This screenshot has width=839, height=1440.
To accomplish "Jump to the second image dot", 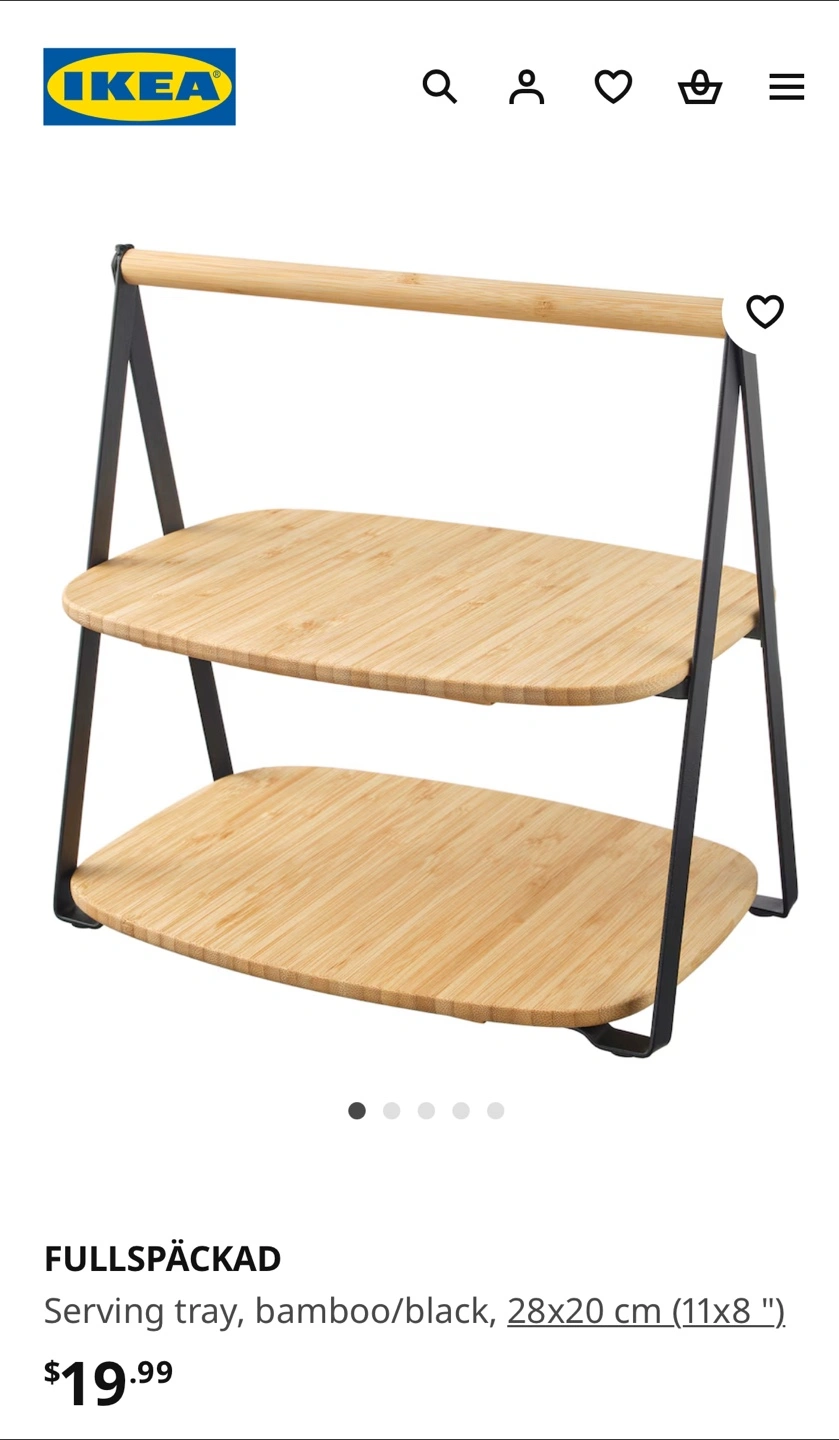I will coord(392,1111).
